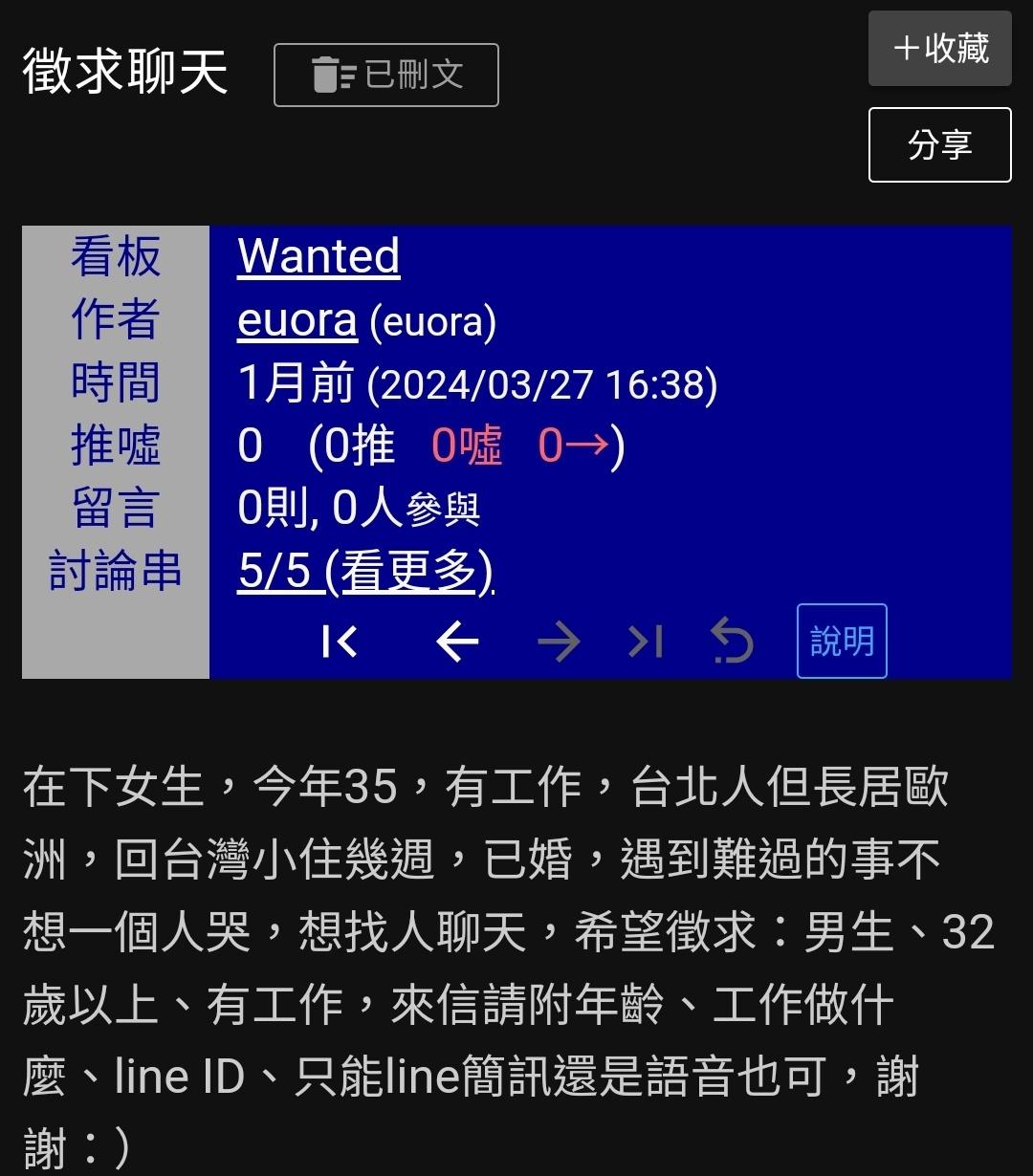Open the Wanted board link

(319, 256)
